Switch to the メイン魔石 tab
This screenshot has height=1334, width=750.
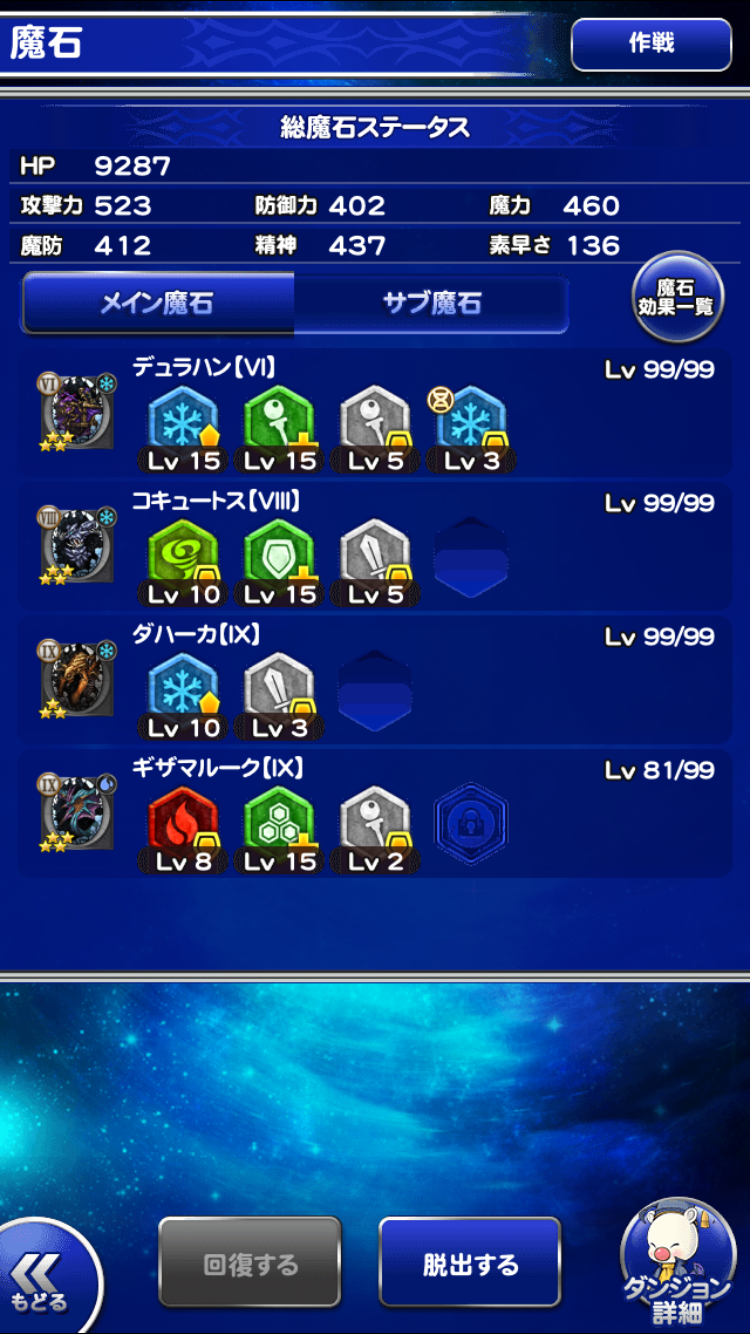click(x=157, y=303)
